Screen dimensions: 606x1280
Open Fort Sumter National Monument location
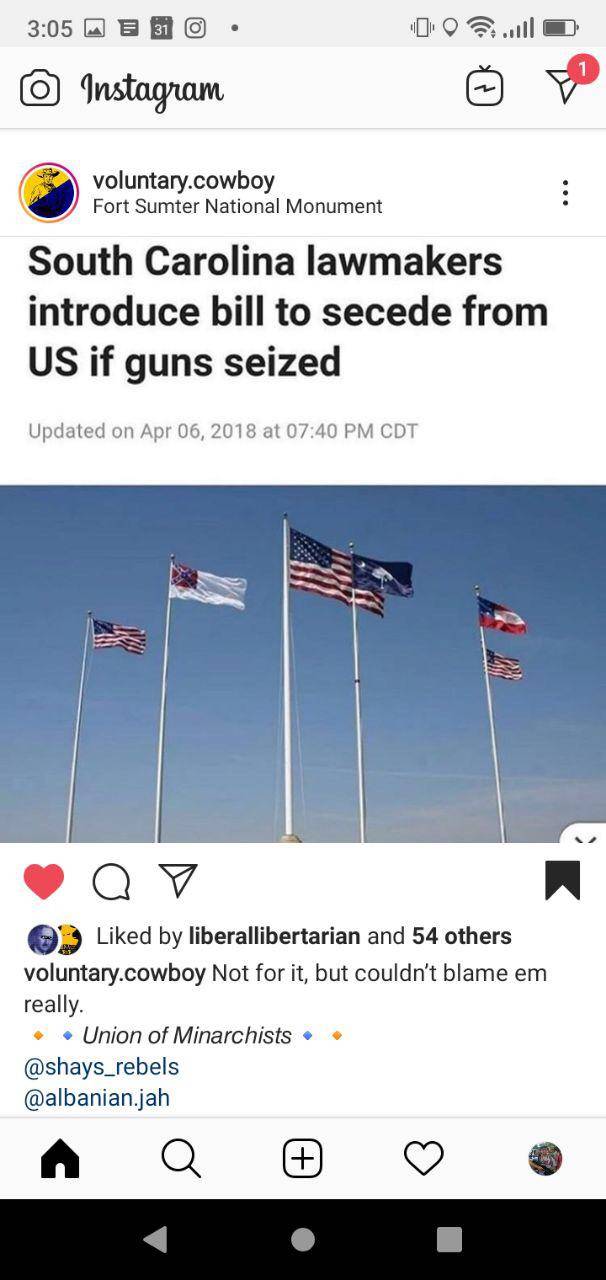click(x=237, y=207)
